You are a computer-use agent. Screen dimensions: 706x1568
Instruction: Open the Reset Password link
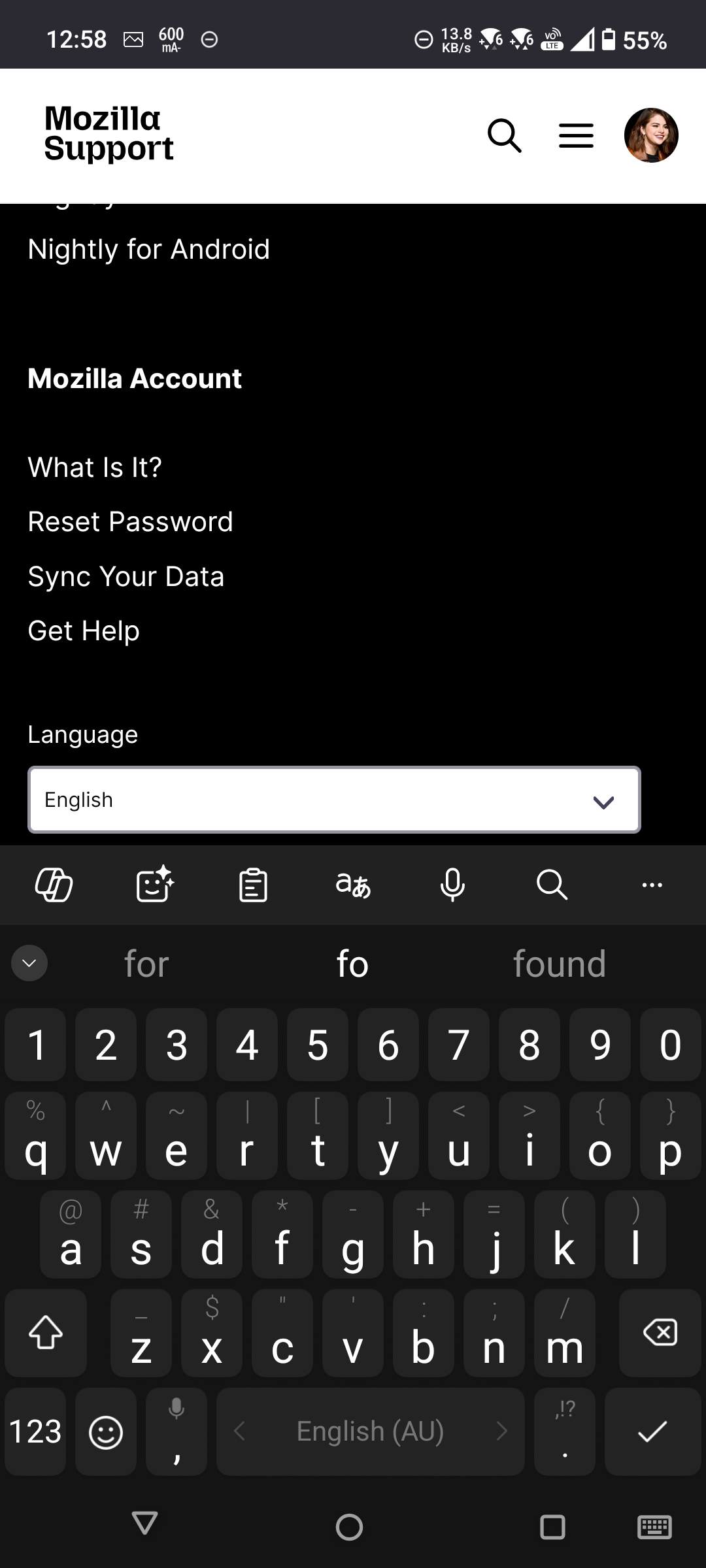click(131, 521)
